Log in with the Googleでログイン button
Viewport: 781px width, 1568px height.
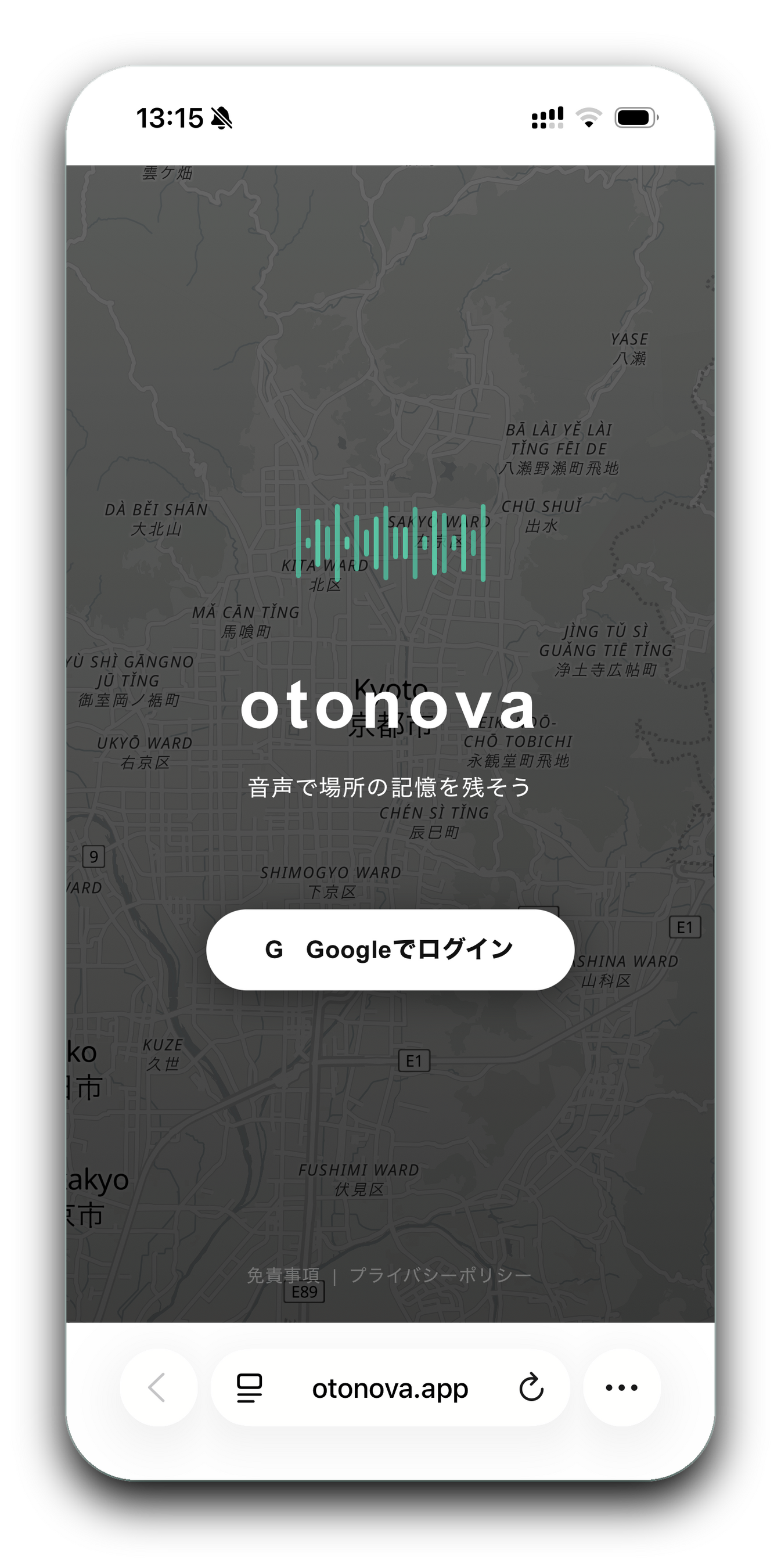click(390, 950)
